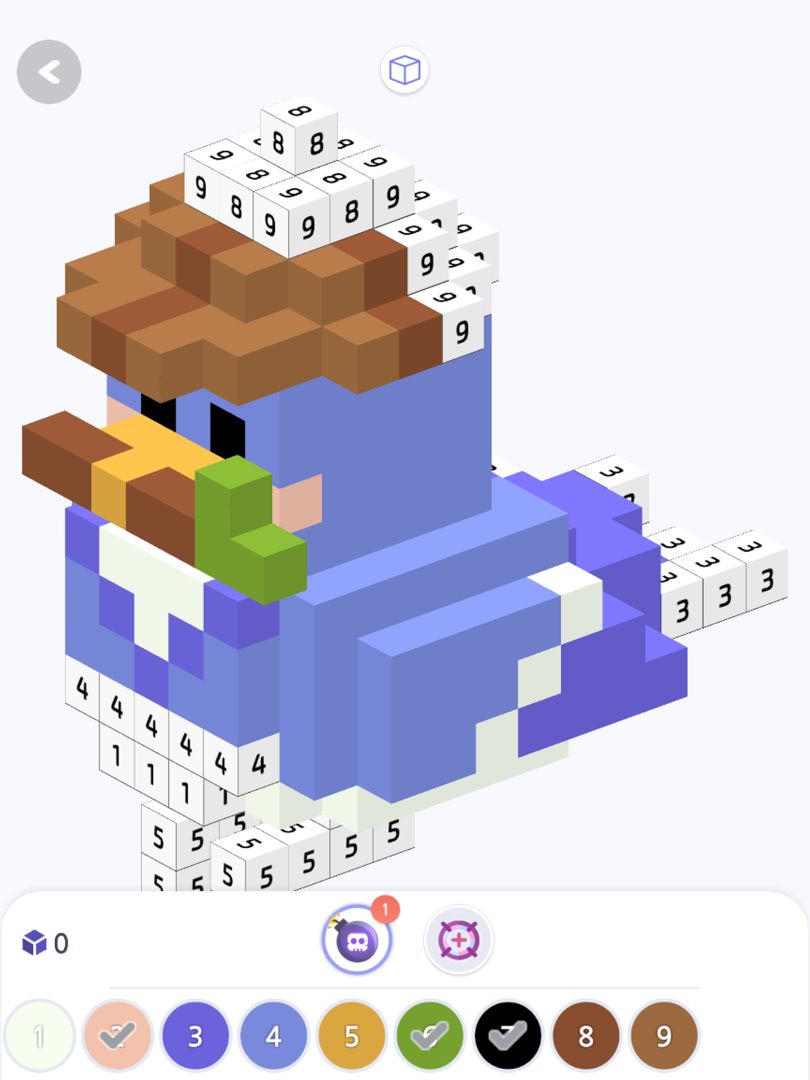Choose color 9 light brown swatch
Screen dimensions: 810x1080
click(x=663, y=1036)
